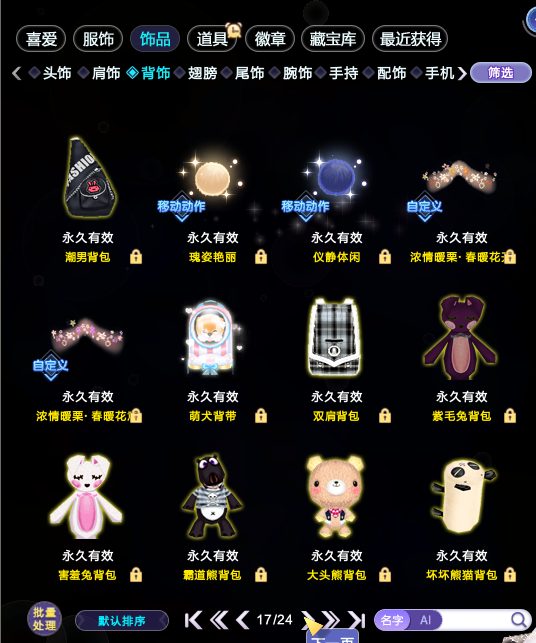Open the 筛选 filter button
Viewport: 536px width, 643px height.
(501, 73)
